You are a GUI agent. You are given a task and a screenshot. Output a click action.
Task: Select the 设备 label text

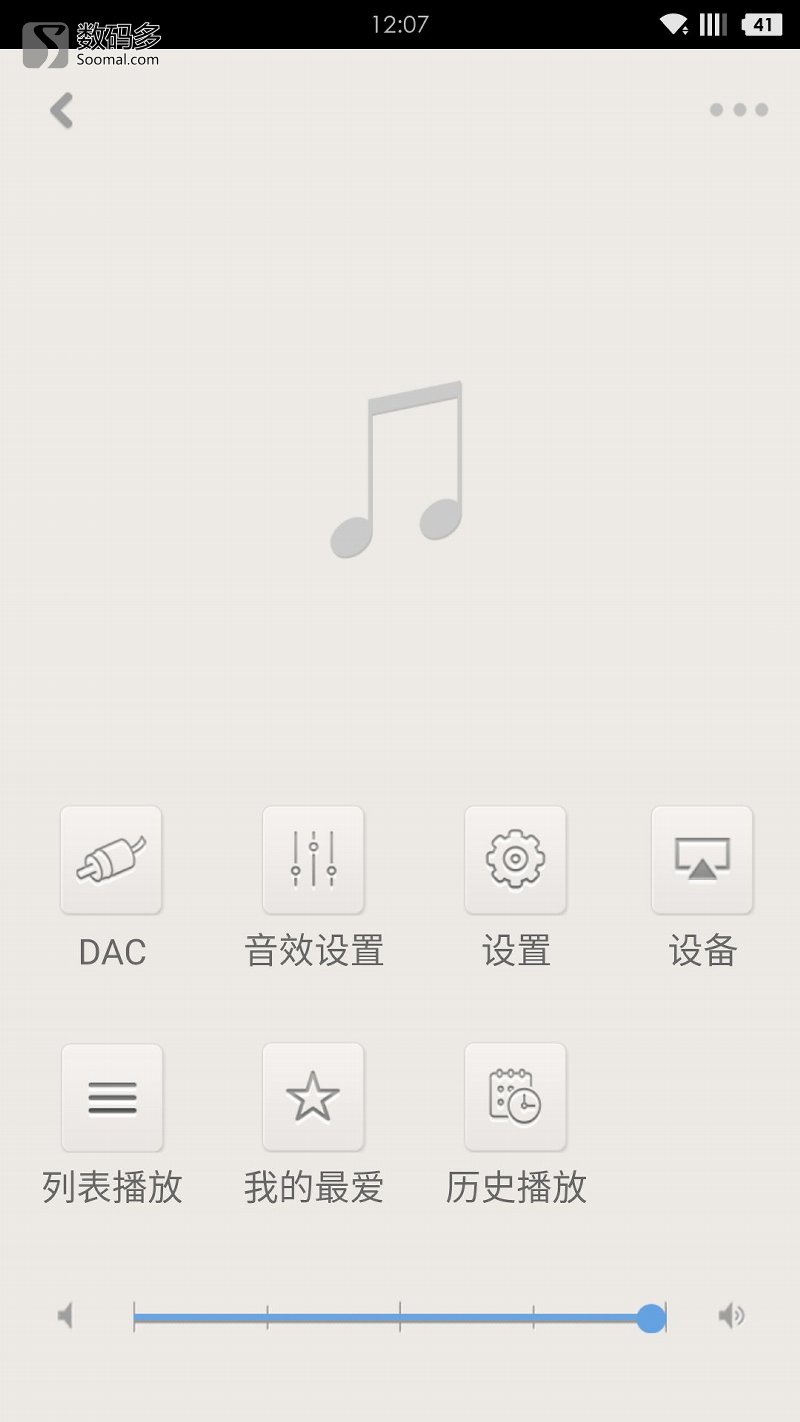point(701,952)
